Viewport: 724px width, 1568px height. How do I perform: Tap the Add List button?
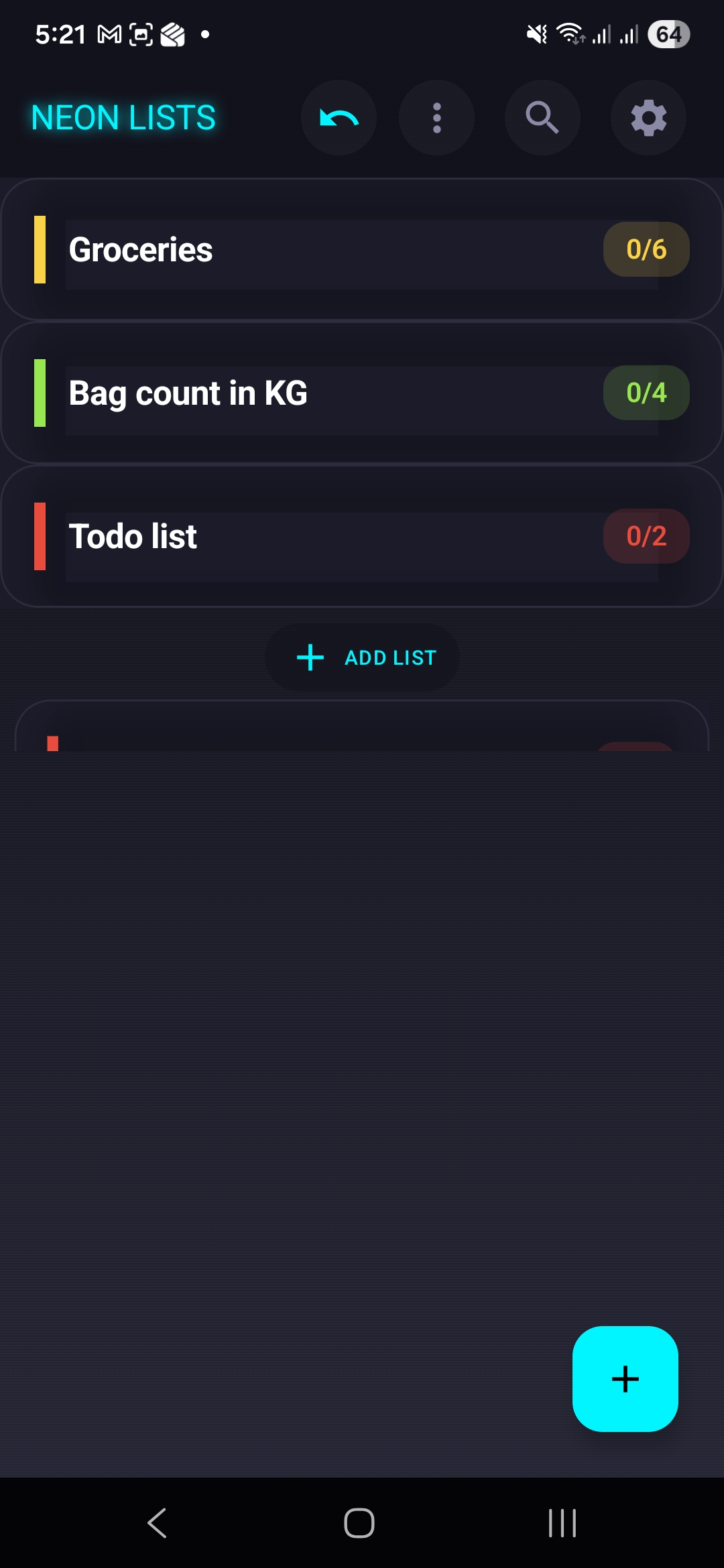point(363,657)
